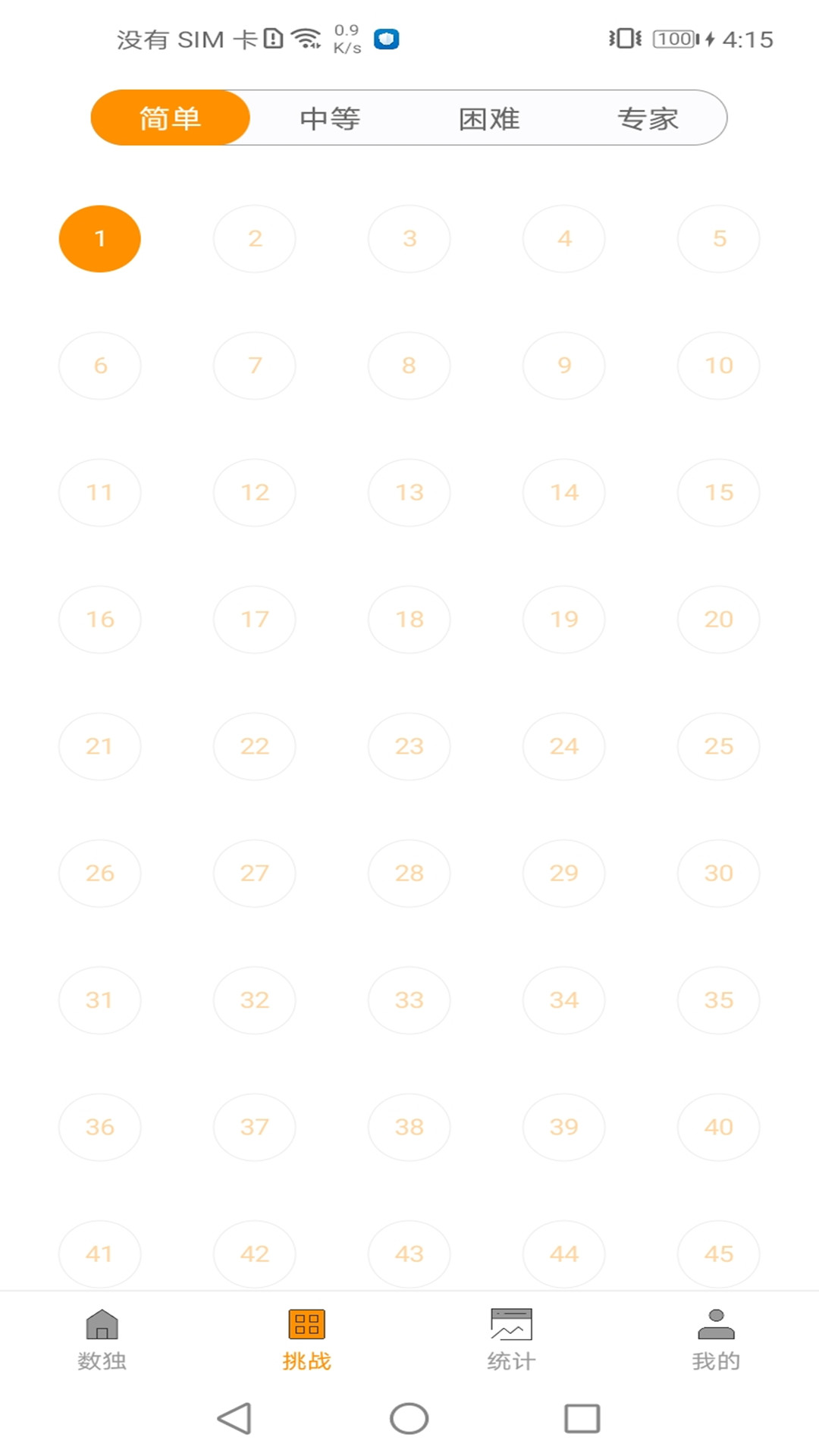The image size is (819, 1456).
Task: Open challenge level 19
Action: click(564, 620)
